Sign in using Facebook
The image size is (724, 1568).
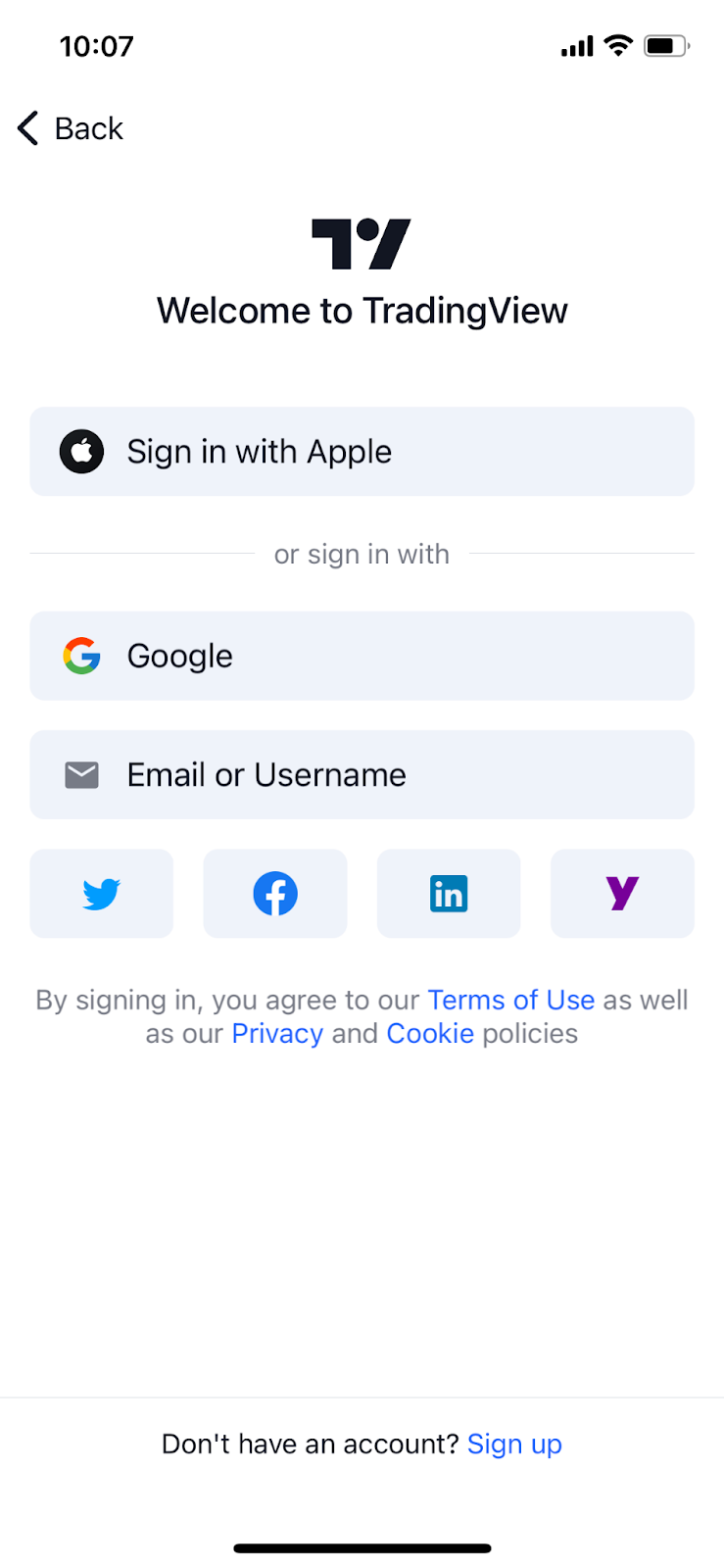[275, 894]
